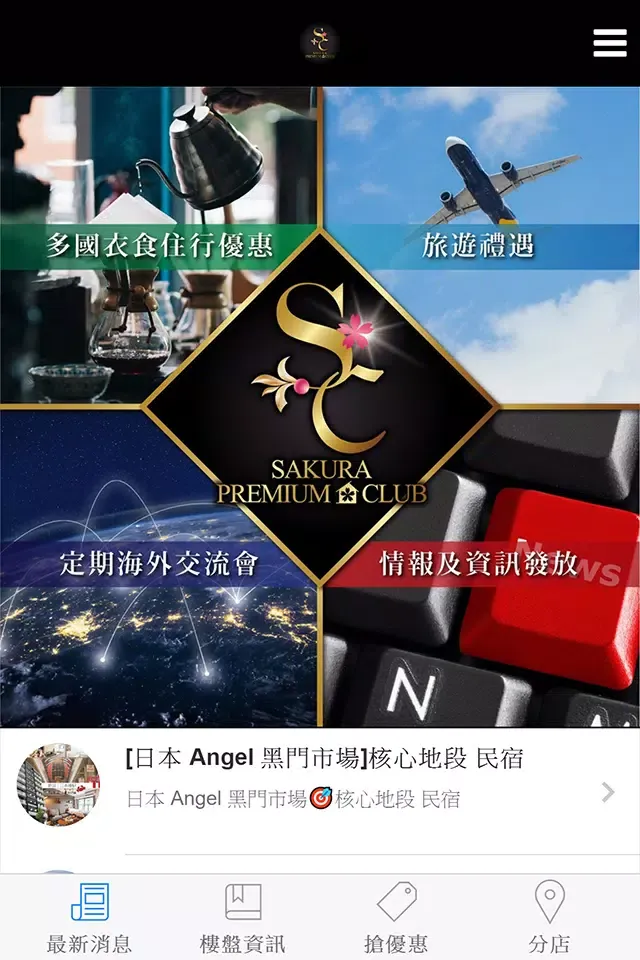640x960 pixels.
Task: Open 旅遊禮遇 tile
Action: tap(478, 246)
